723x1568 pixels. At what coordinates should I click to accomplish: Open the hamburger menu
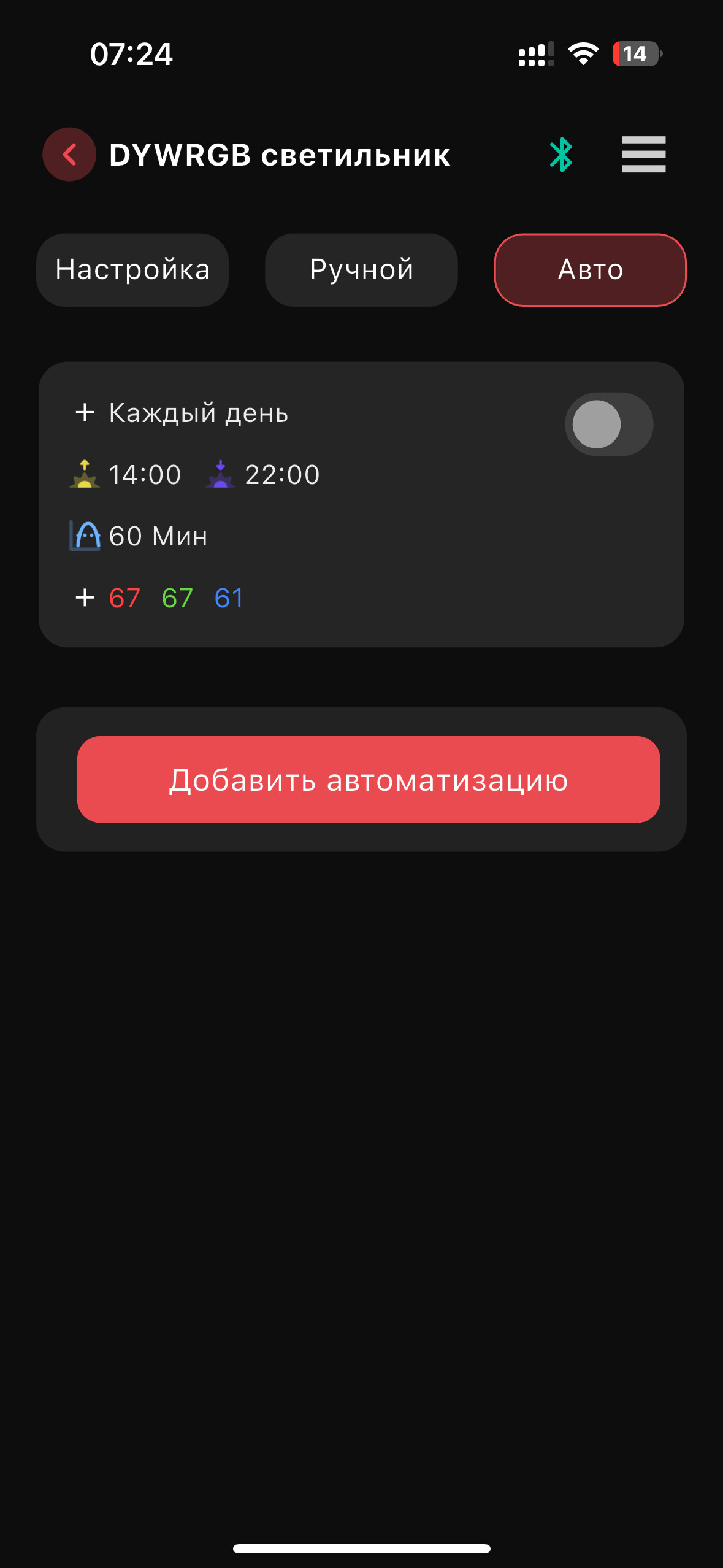point(643,155)
